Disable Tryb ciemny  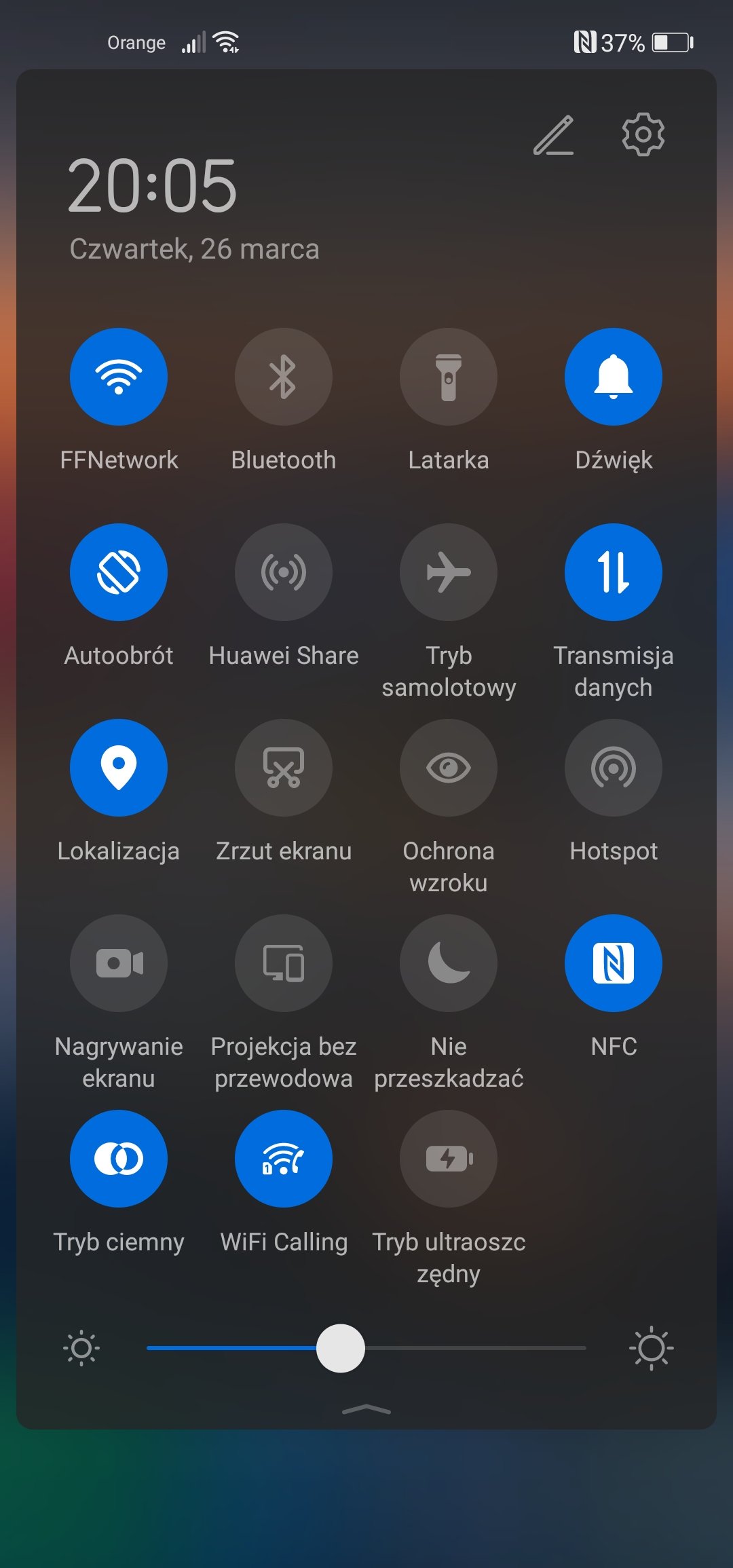(119, 1159)
